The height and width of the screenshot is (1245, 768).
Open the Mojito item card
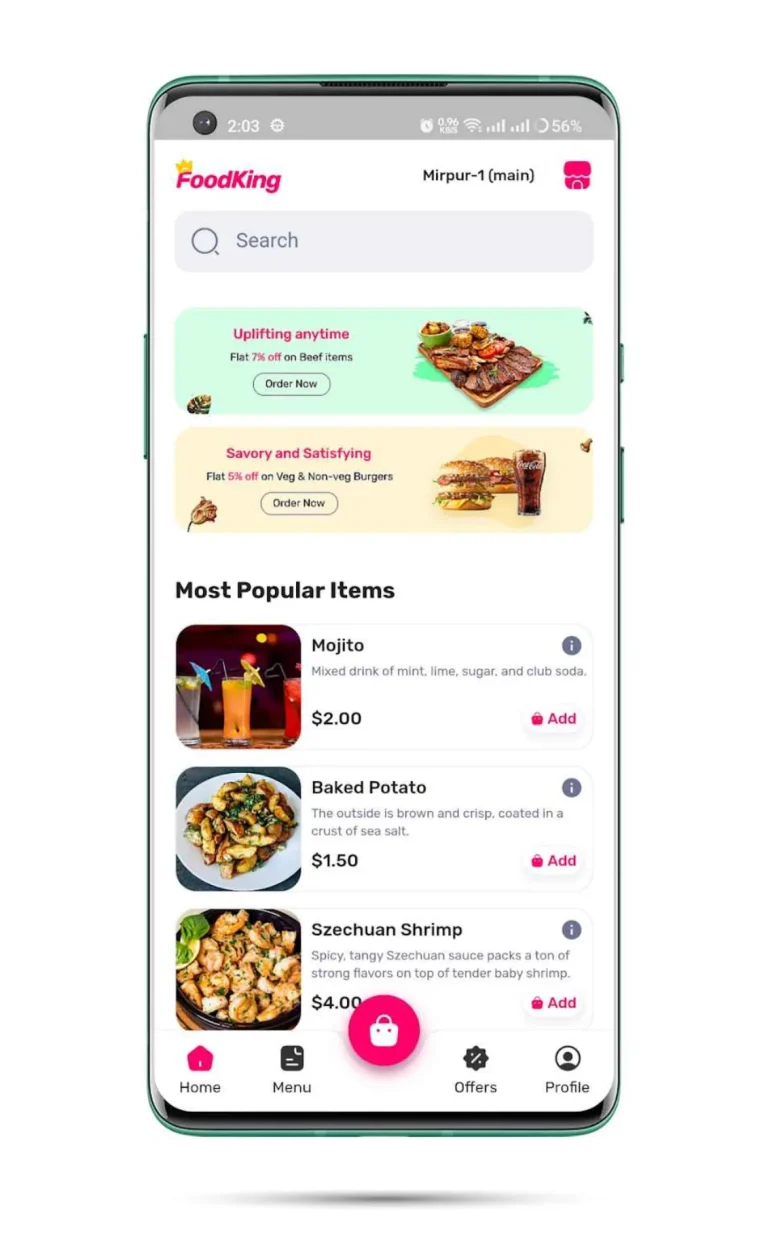(x=384, y=687)
